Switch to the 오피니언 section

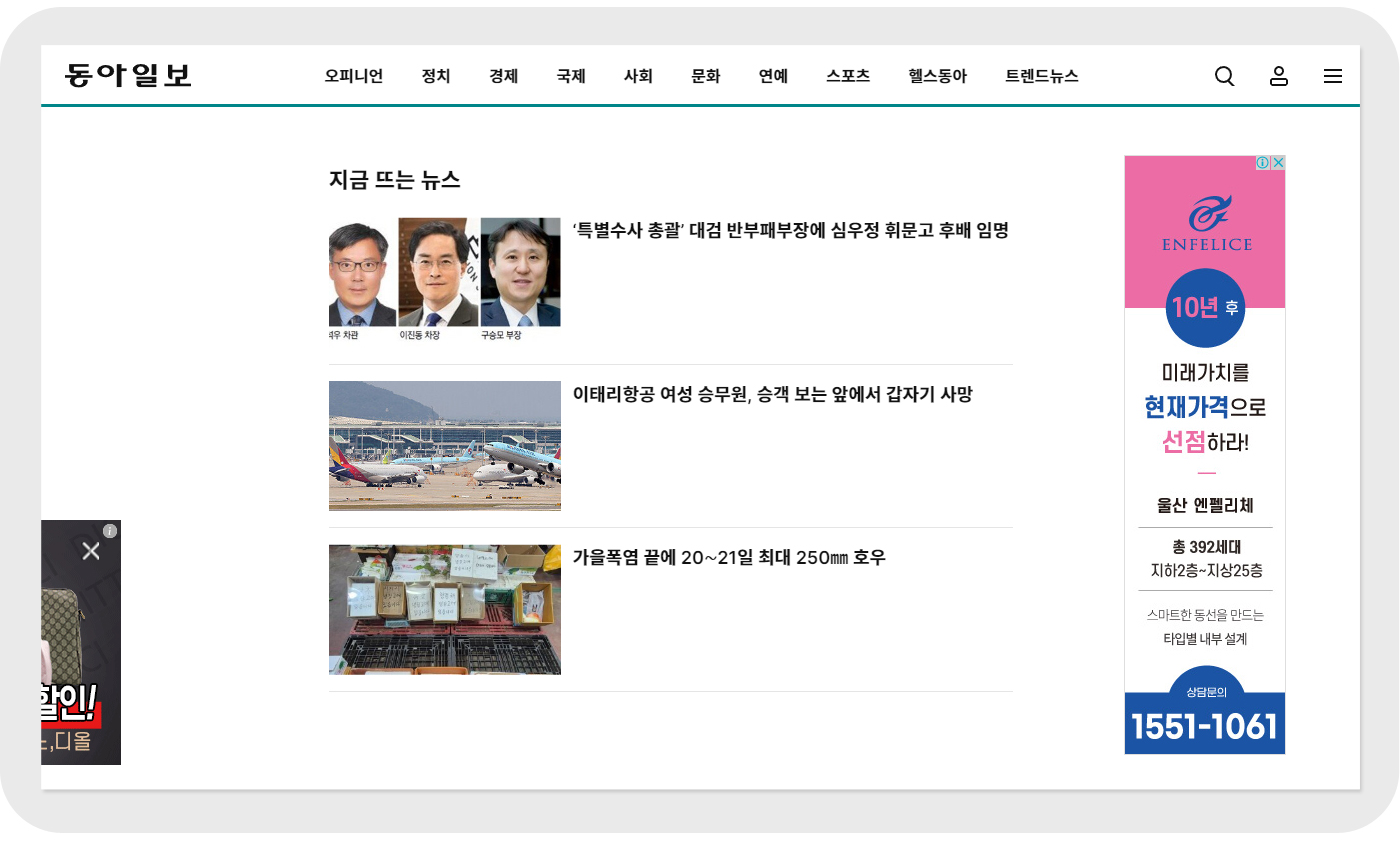pyautogui.click(x=354, y=76)
